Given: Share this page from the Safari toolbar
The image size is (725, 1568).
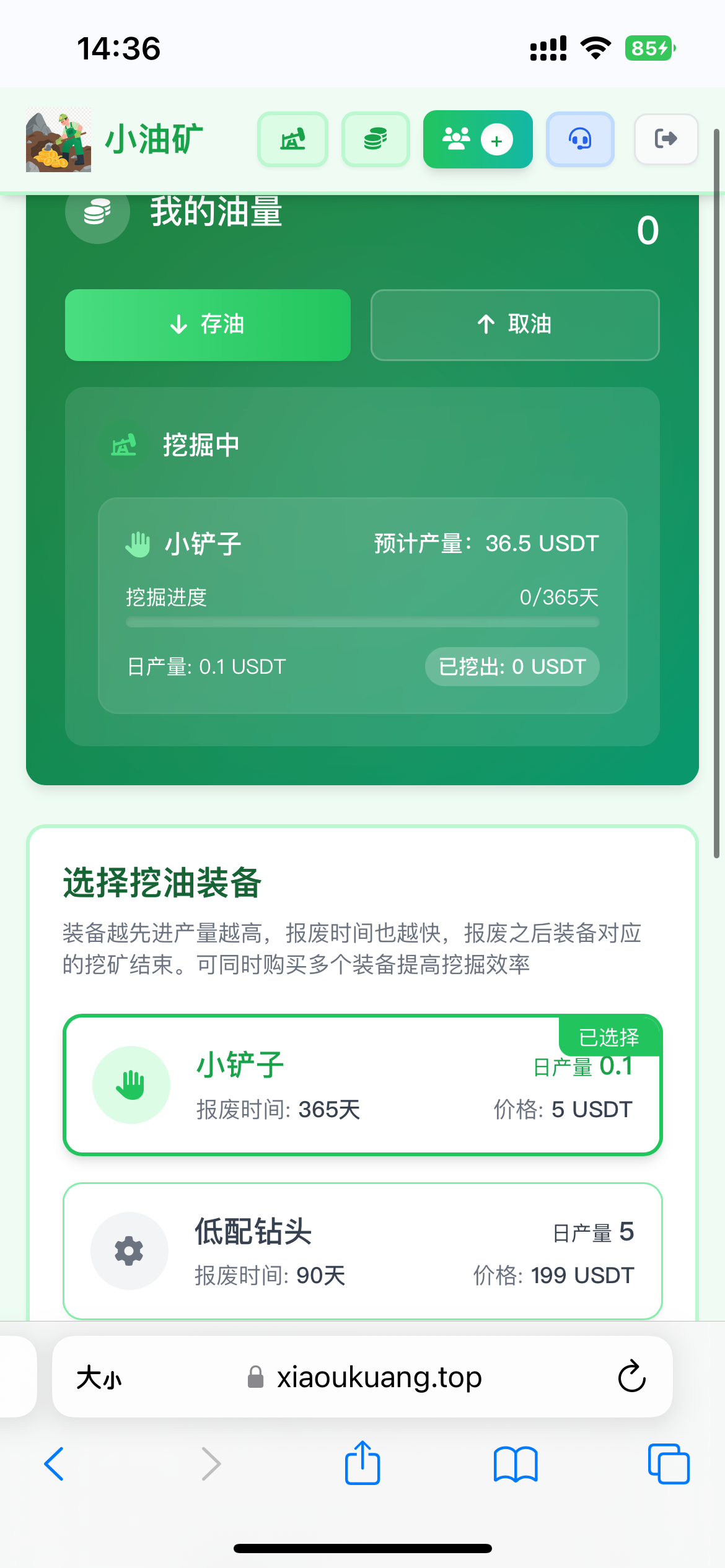Looking at the screenshot, I should pyautogui.click(x=362, y=1463).
